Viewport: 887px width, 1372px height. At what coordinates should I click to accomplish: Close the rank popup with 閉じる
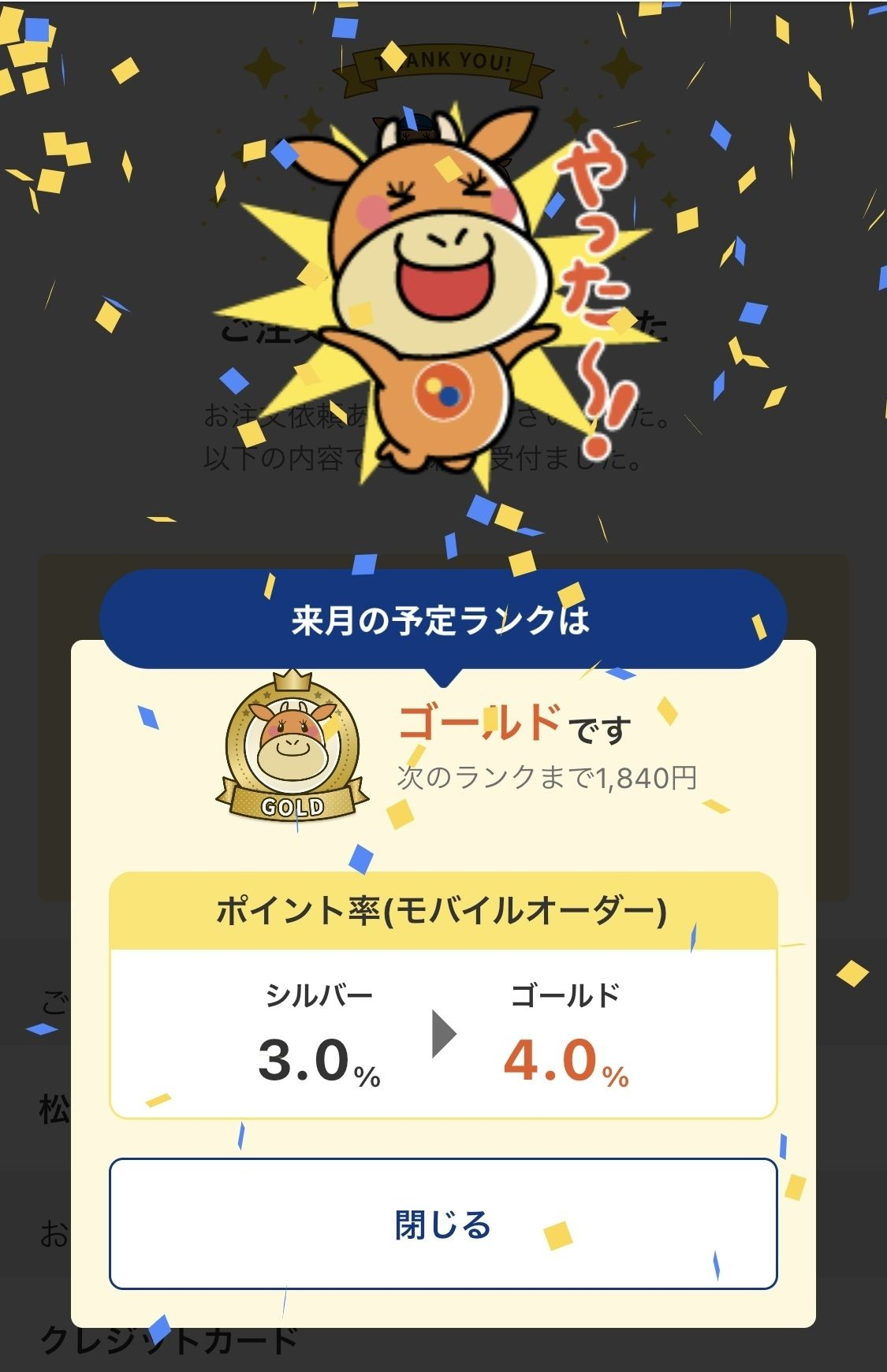[443, 1223]
